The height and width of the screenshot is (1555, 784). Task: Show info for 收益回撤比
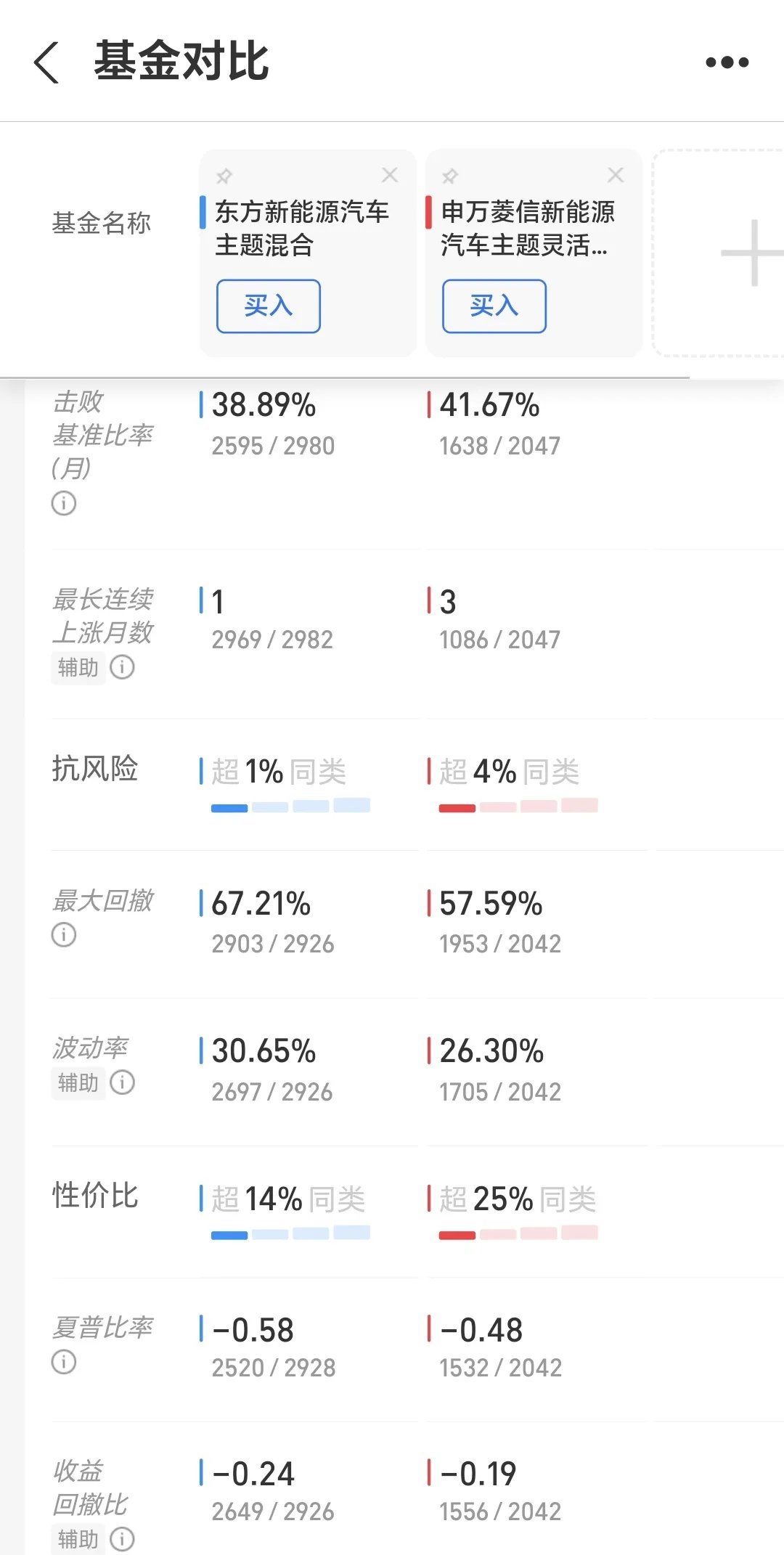(x=122, y=1538)
